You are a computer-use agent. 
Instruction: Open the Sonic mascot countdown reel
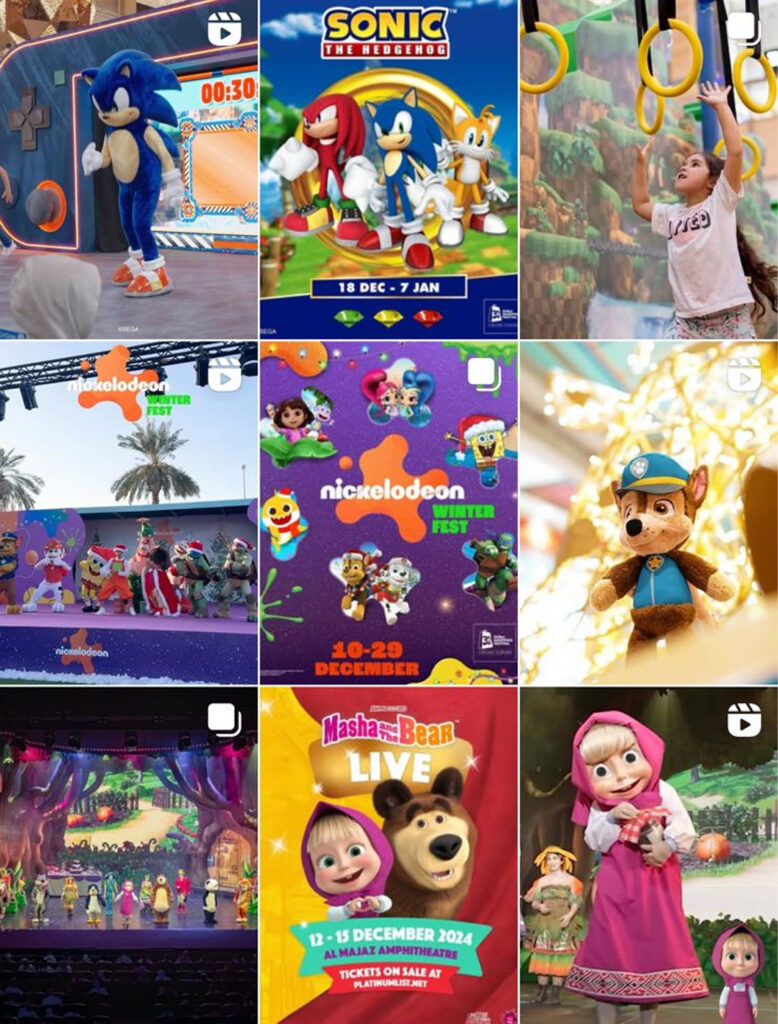click(x=128, y=170)
